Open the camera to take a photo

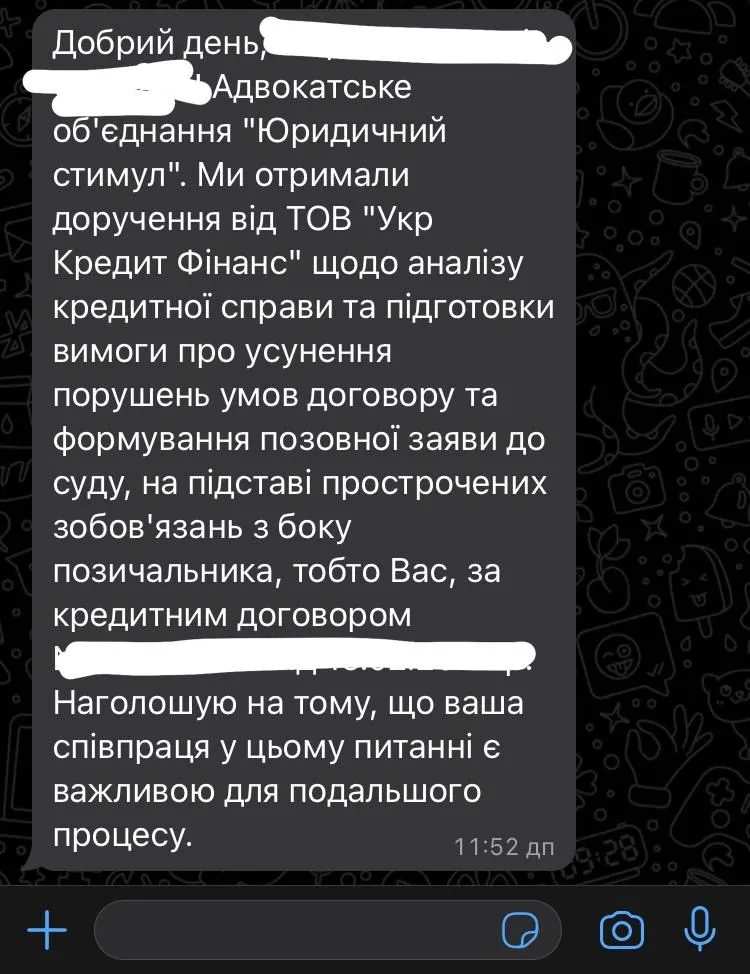tap(622, 931)
